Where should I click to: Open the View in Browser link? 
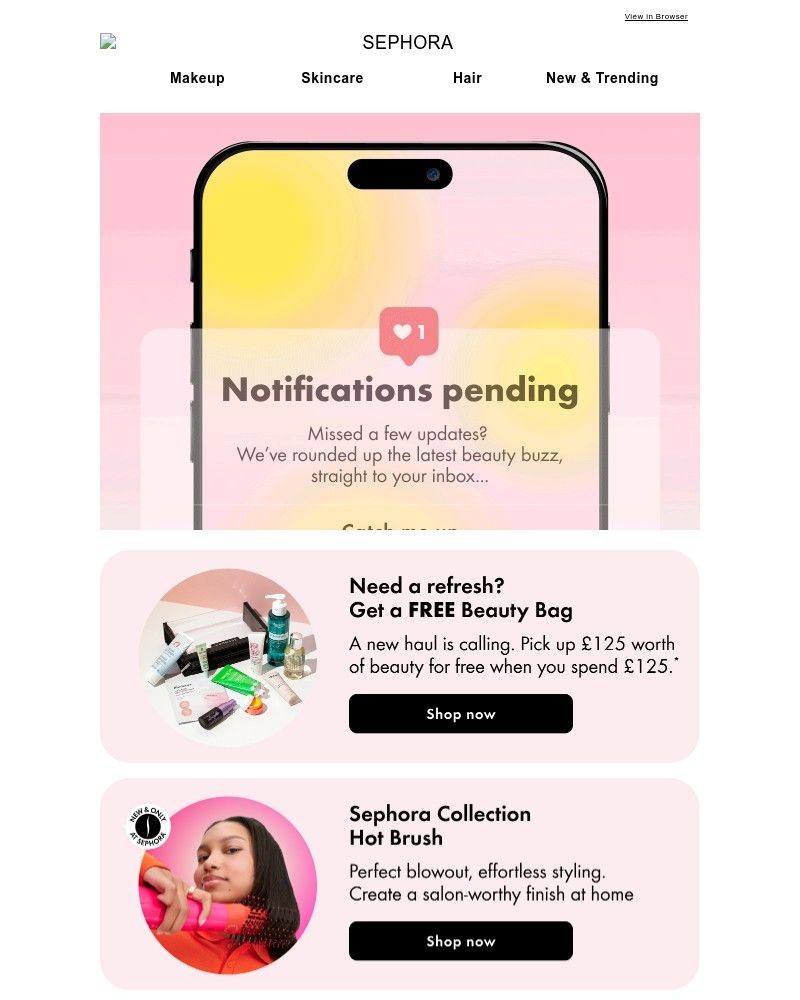pyautogui.click(x=655, y=17)
